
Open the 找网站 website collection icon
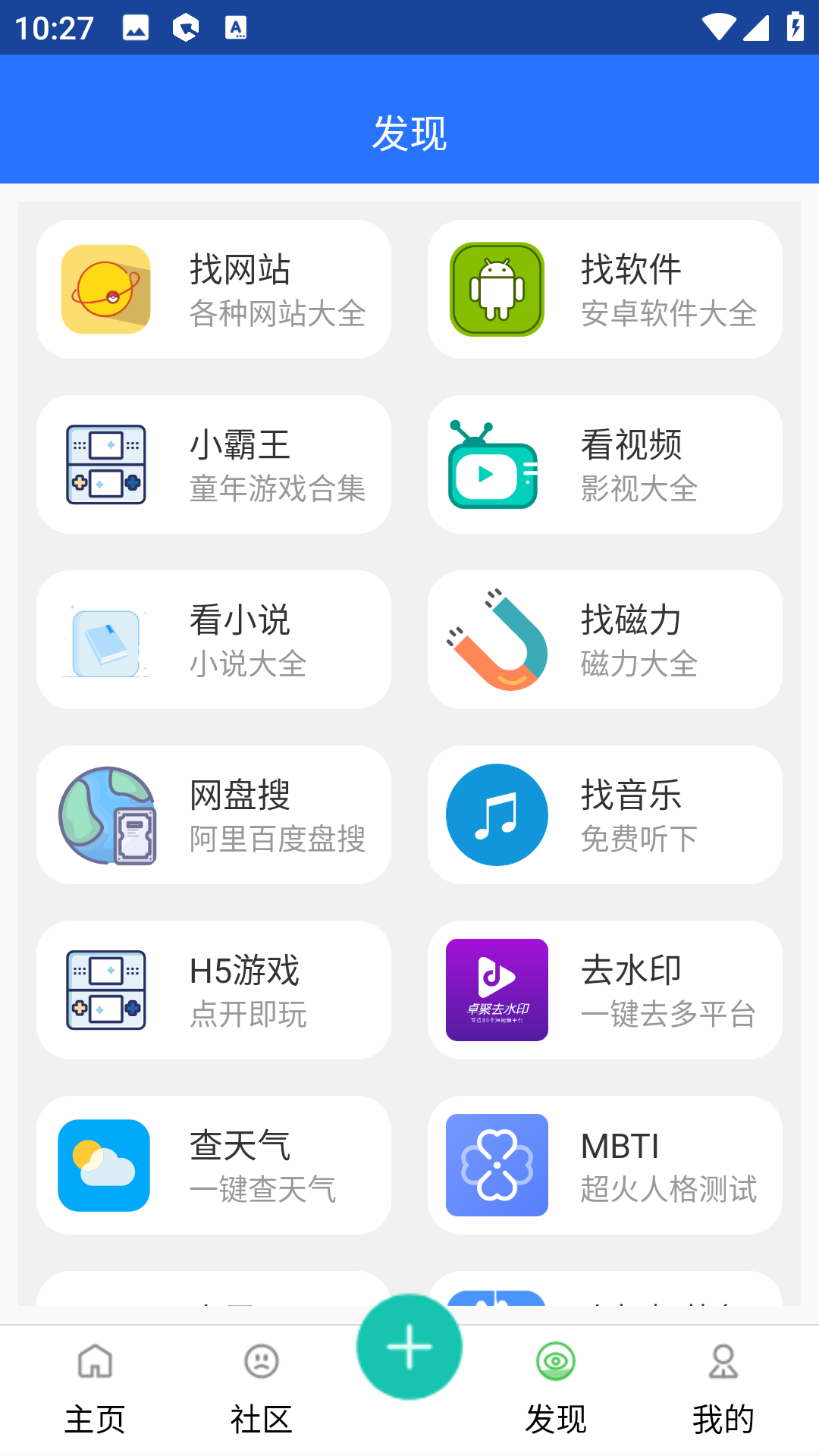pos(105,290)
